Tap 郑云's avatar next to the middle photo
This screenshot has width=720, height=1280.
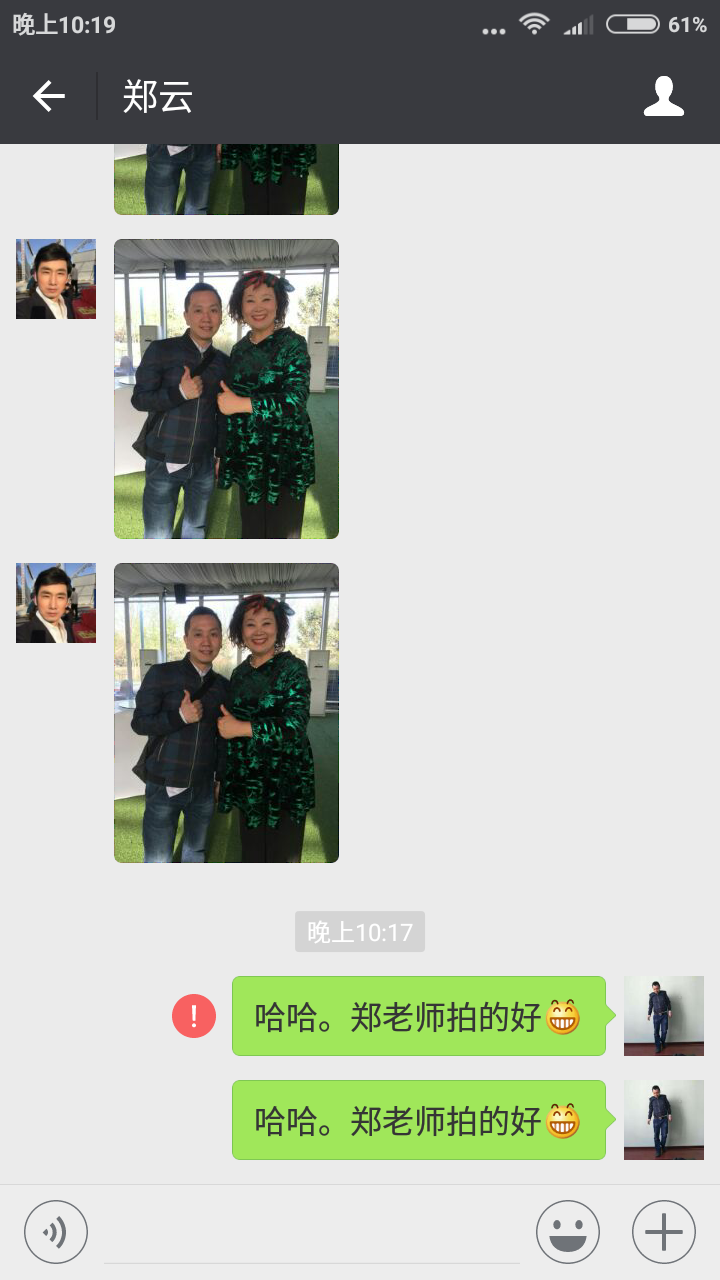pyautogui.click(x=55, y=278)
